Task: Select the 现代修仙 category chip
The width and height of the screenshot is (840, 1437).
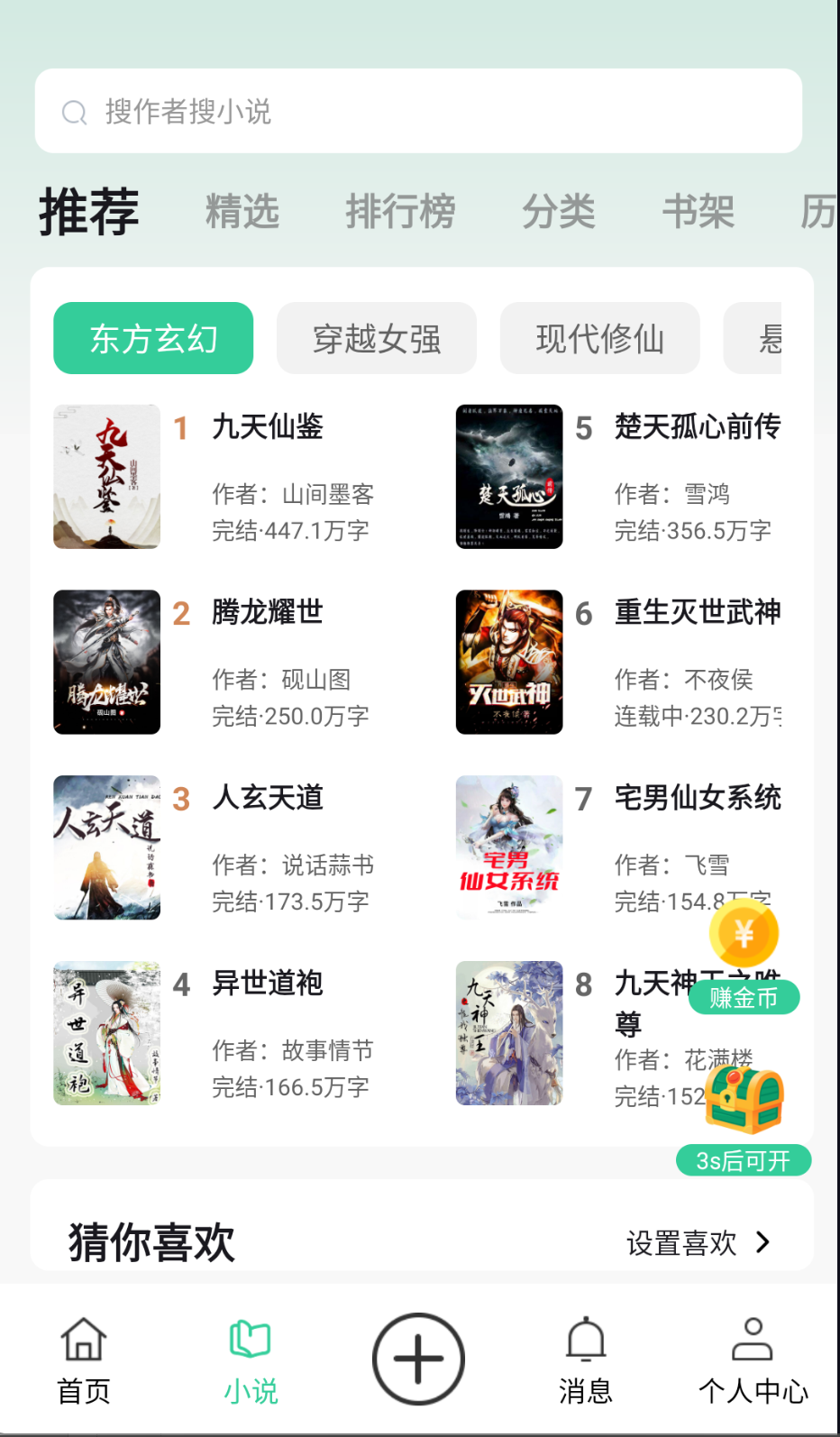Action: [x=599, y=338]
